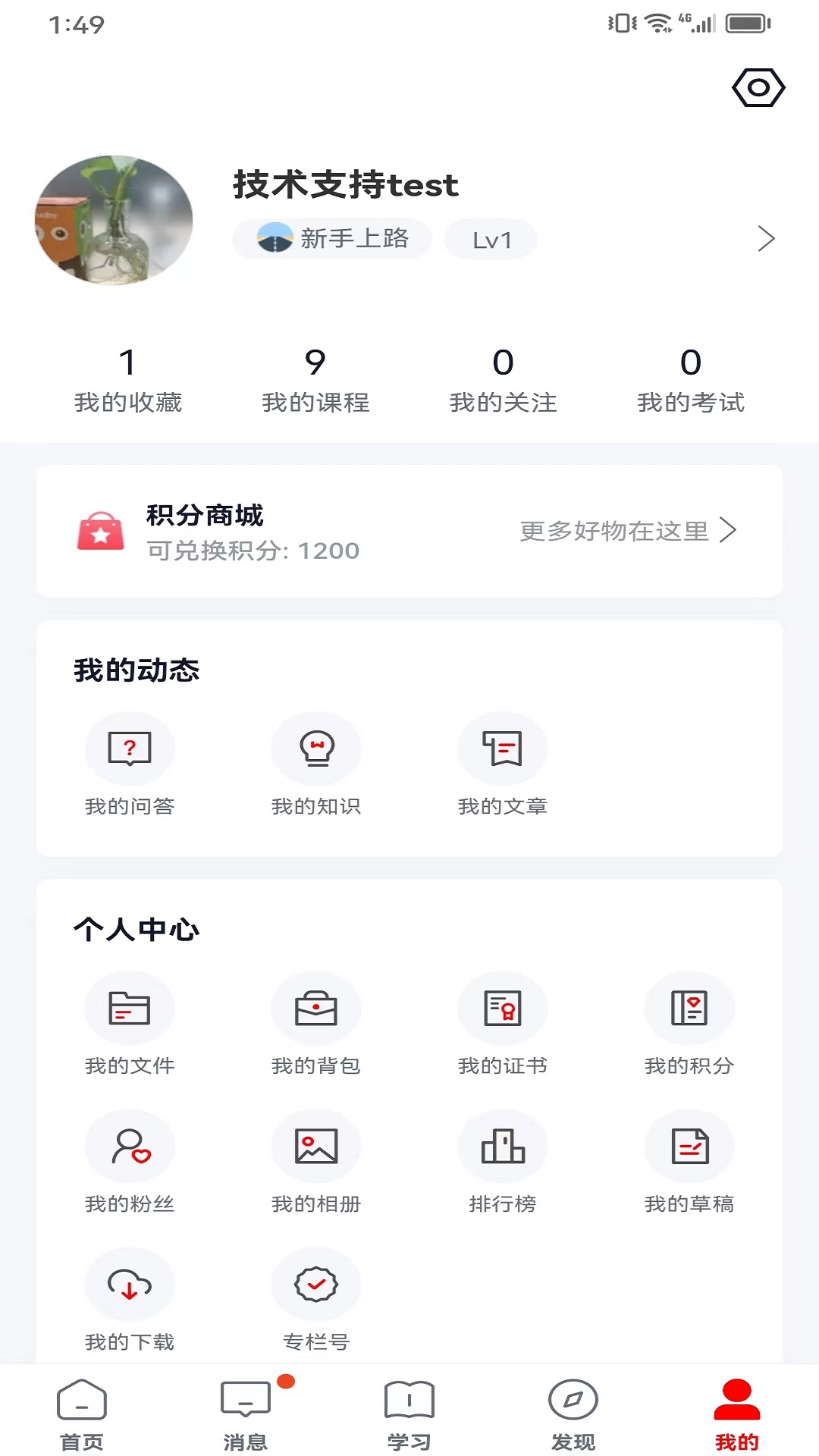Viewport: 819px width, 1456px height.
Task: Click the 我的下载 download icon
Action: pos(130,1284)
